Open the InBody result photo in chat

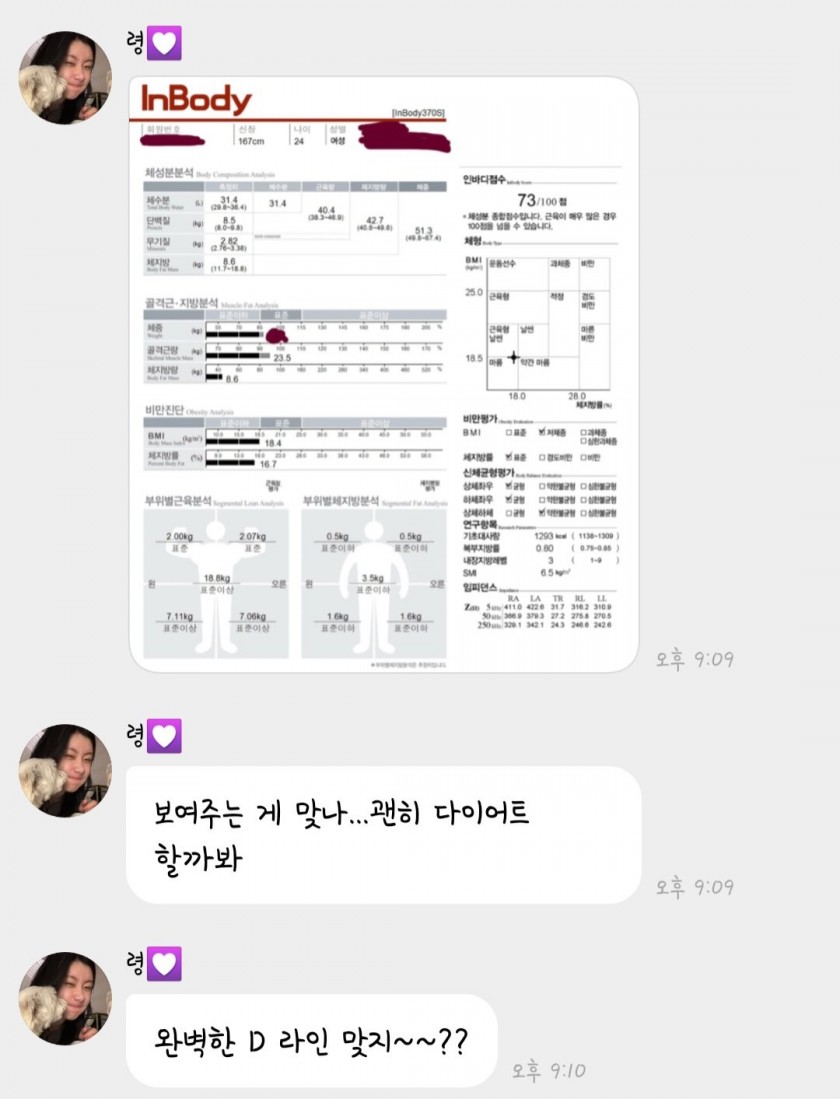click(383, 374)
